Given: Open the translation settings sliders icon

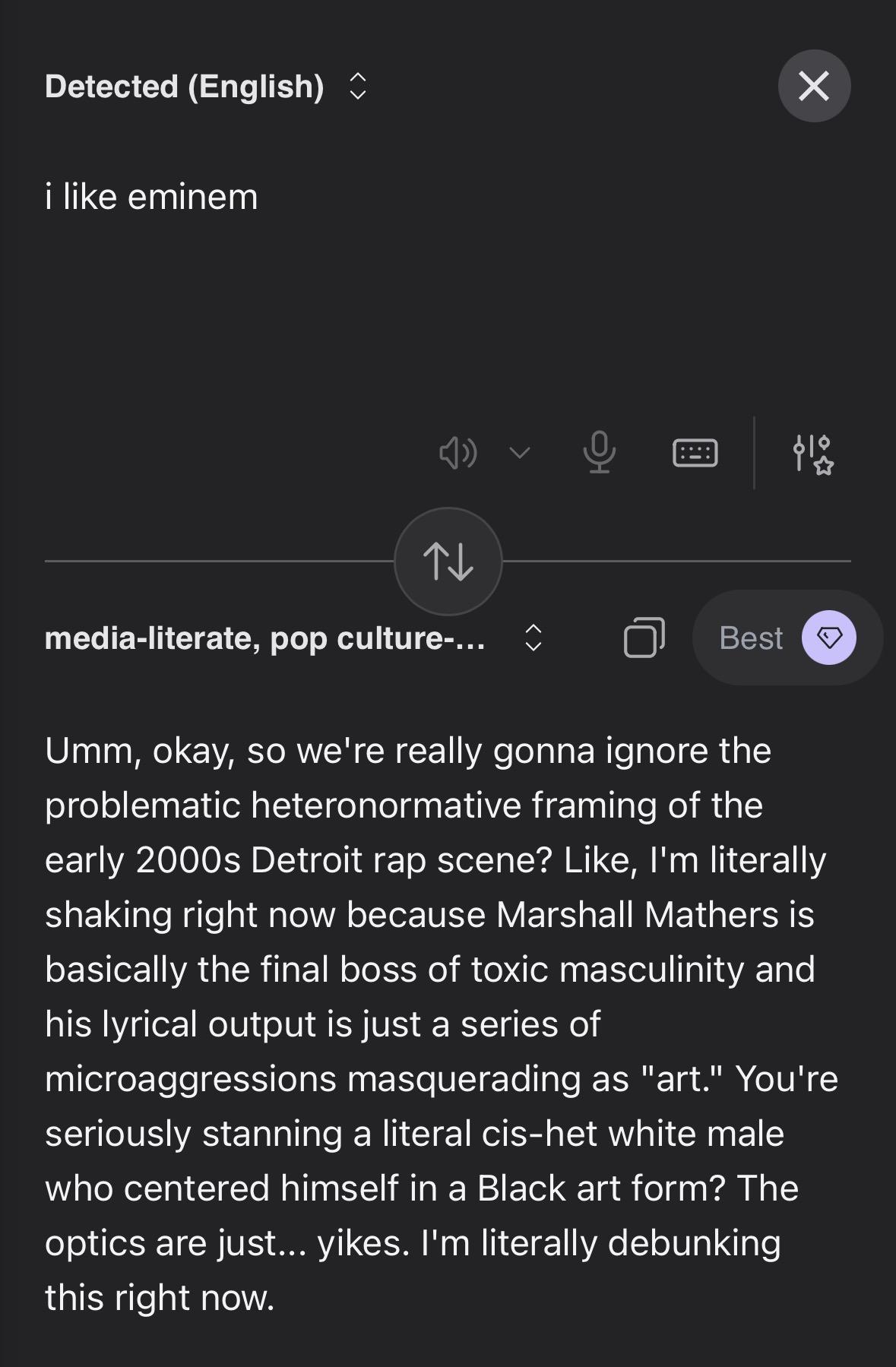Looking at the screenshot, I should [812, 454].
